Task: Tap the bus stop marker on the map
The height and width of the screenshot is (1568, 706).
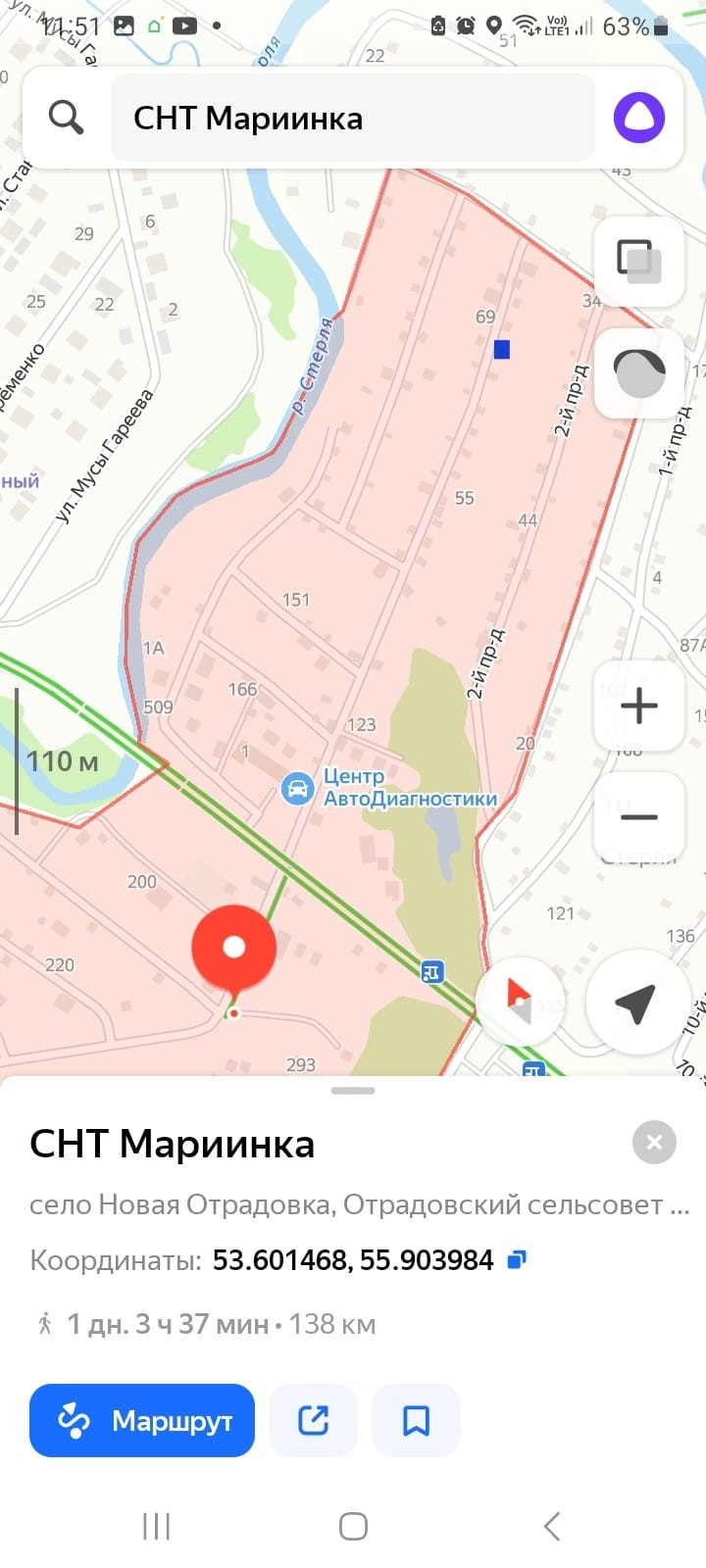Action: (x=431, y=971)
